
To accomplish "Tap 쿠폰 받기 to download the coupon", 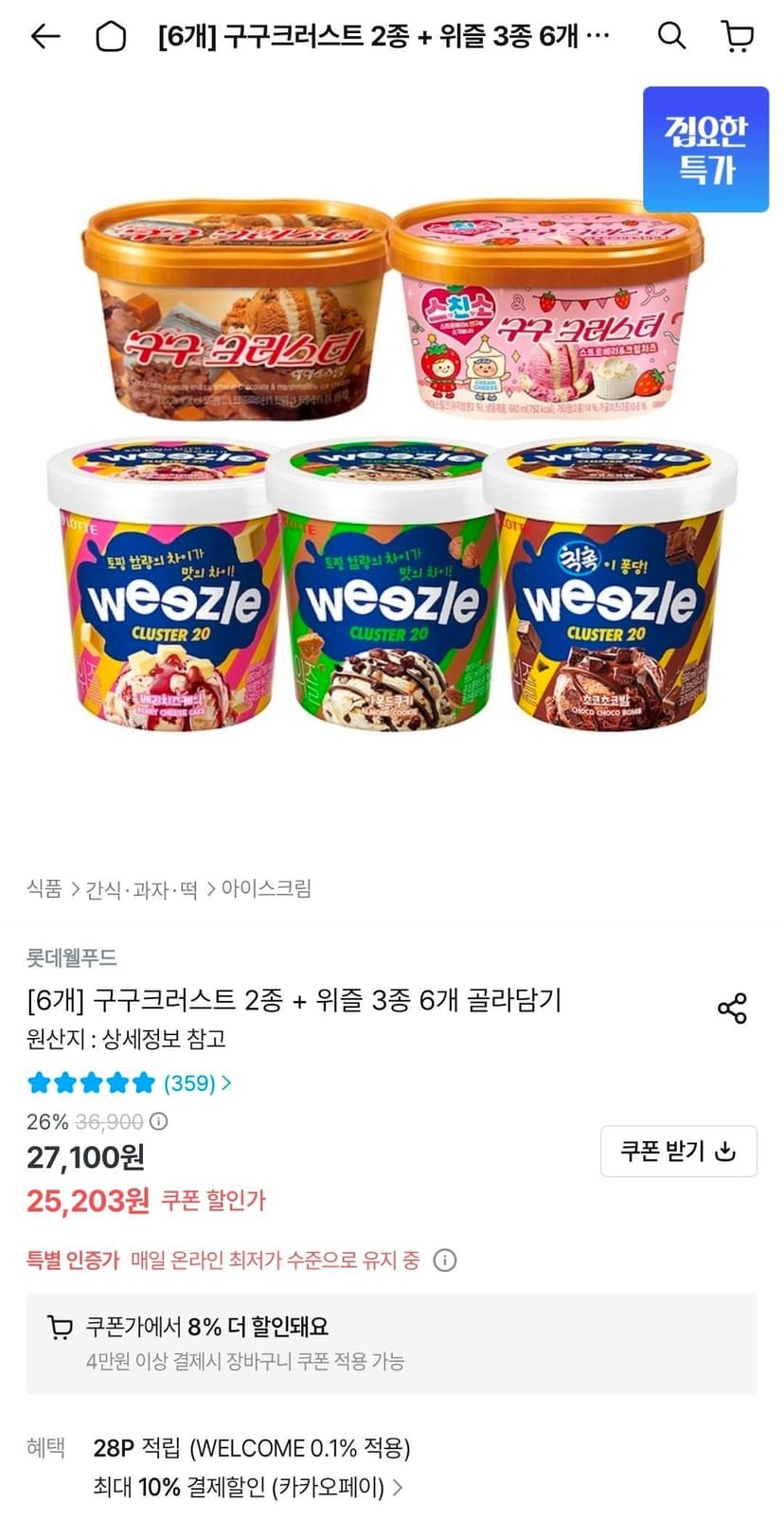I will [678, 1151].
